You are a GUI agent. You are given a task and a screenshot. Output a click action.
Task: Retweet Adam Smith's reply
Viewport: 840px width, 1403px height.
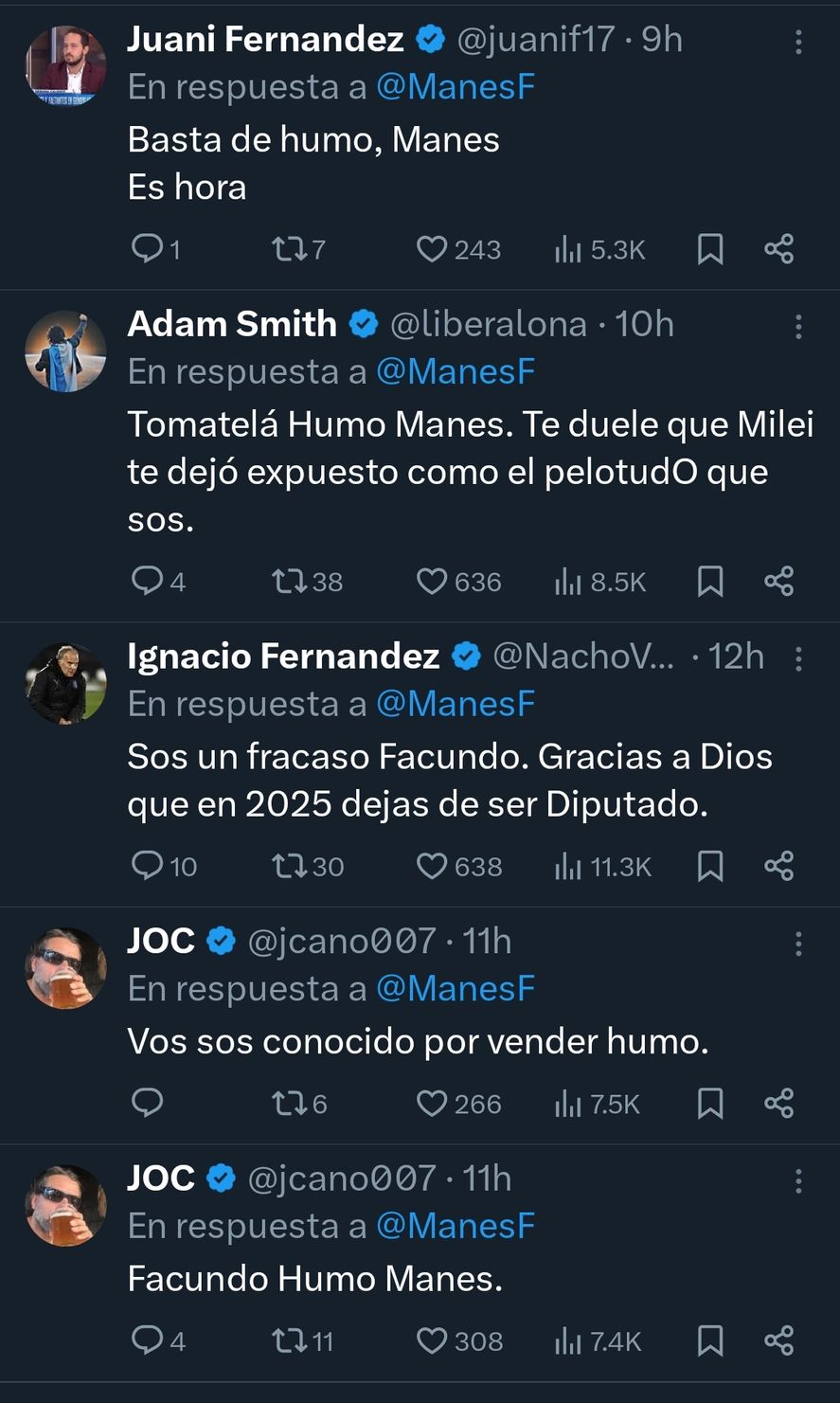coord(289,581)
